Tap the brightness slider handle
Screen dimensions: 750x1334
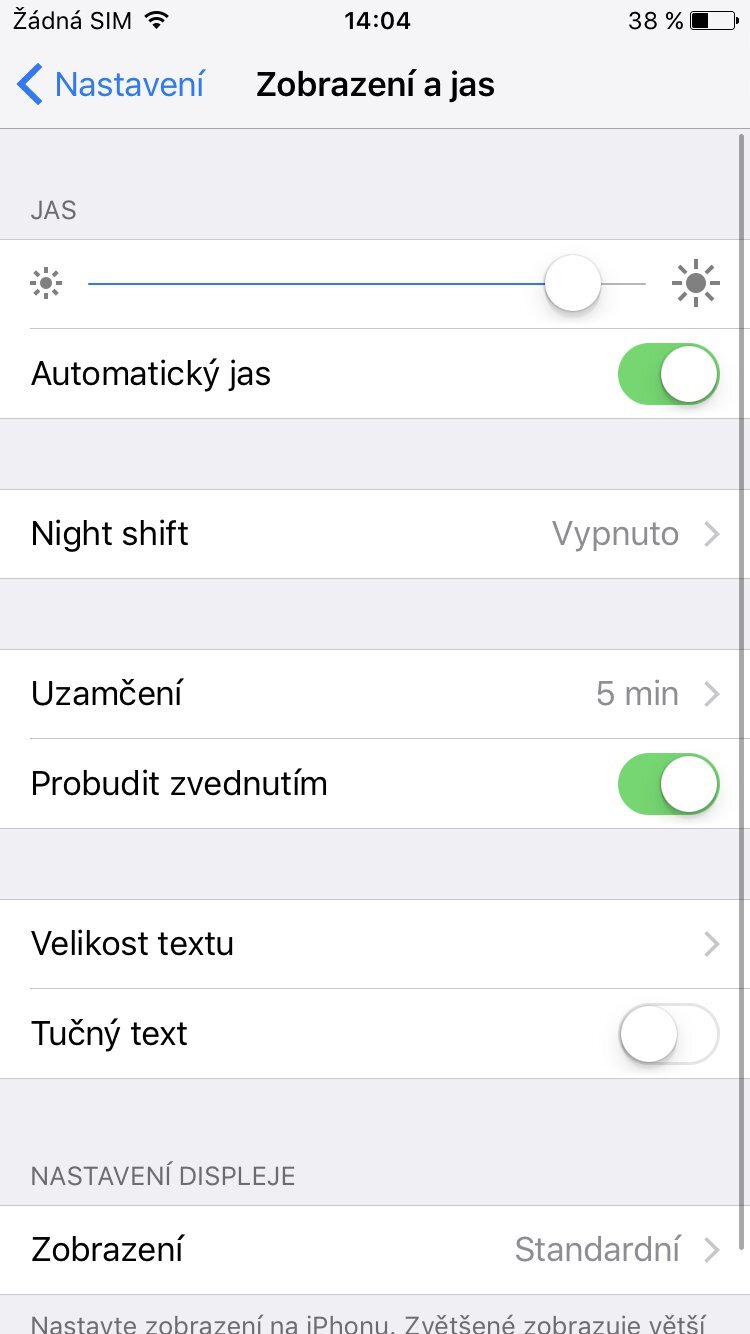pyautogui.click(x=572, y=284)
